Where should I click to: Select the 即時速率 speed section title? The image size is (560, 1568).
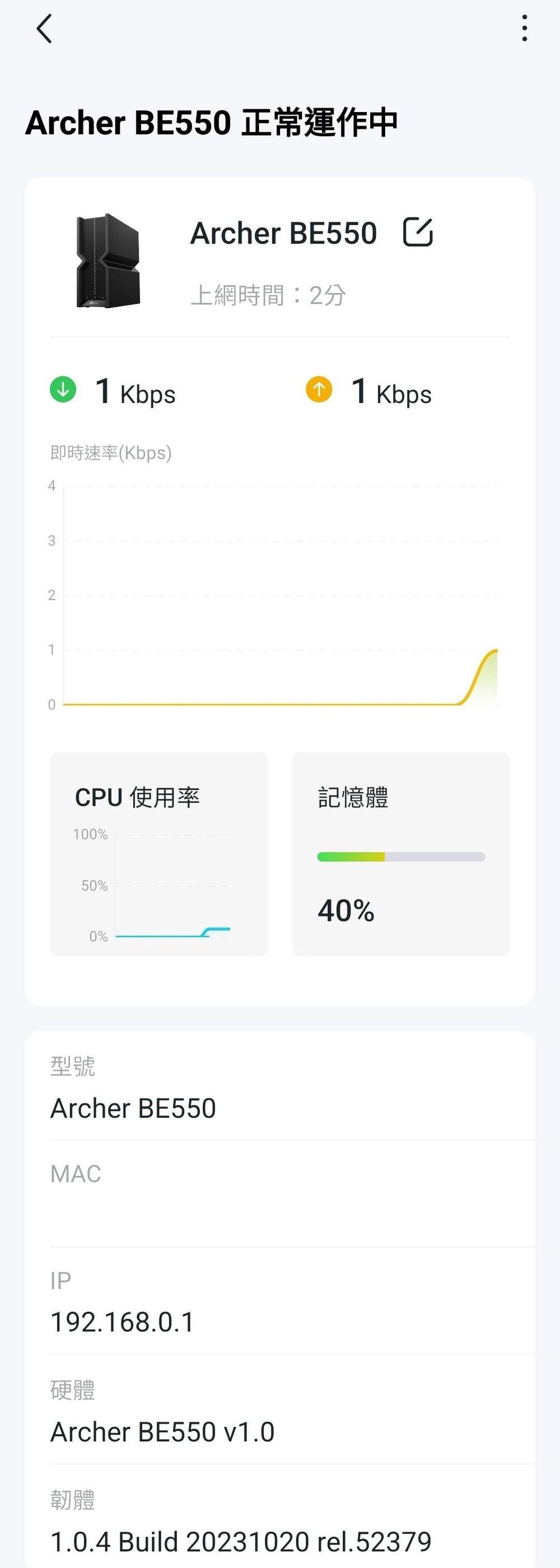(111, 453)
